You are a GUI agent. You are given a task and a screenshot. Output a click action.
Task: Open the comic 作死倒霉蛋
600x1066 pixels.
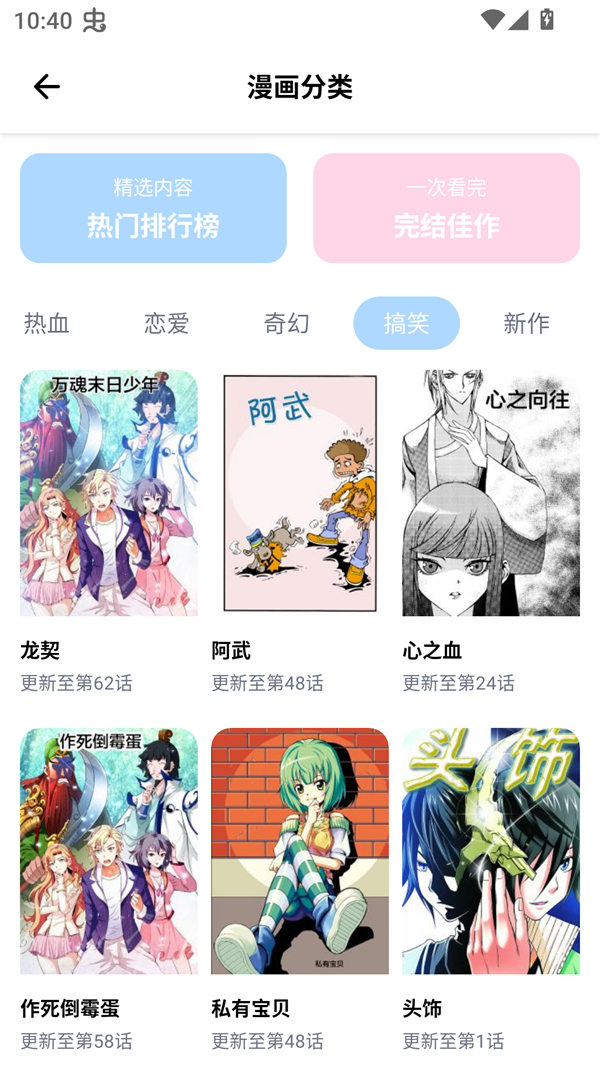tap(108, 851)
